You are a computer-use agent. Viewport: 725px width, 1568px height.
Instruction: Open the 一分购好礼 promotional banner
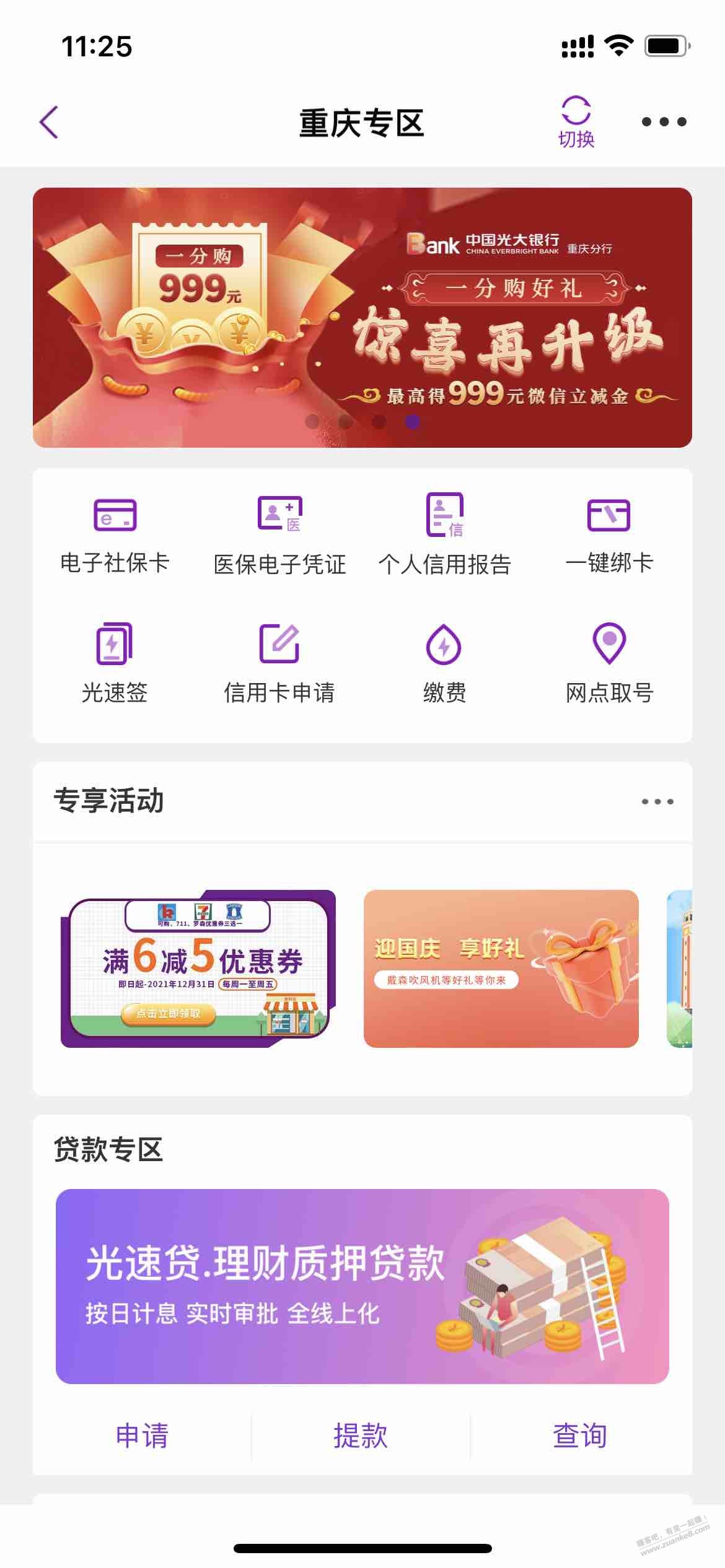(x=362, y=317)
